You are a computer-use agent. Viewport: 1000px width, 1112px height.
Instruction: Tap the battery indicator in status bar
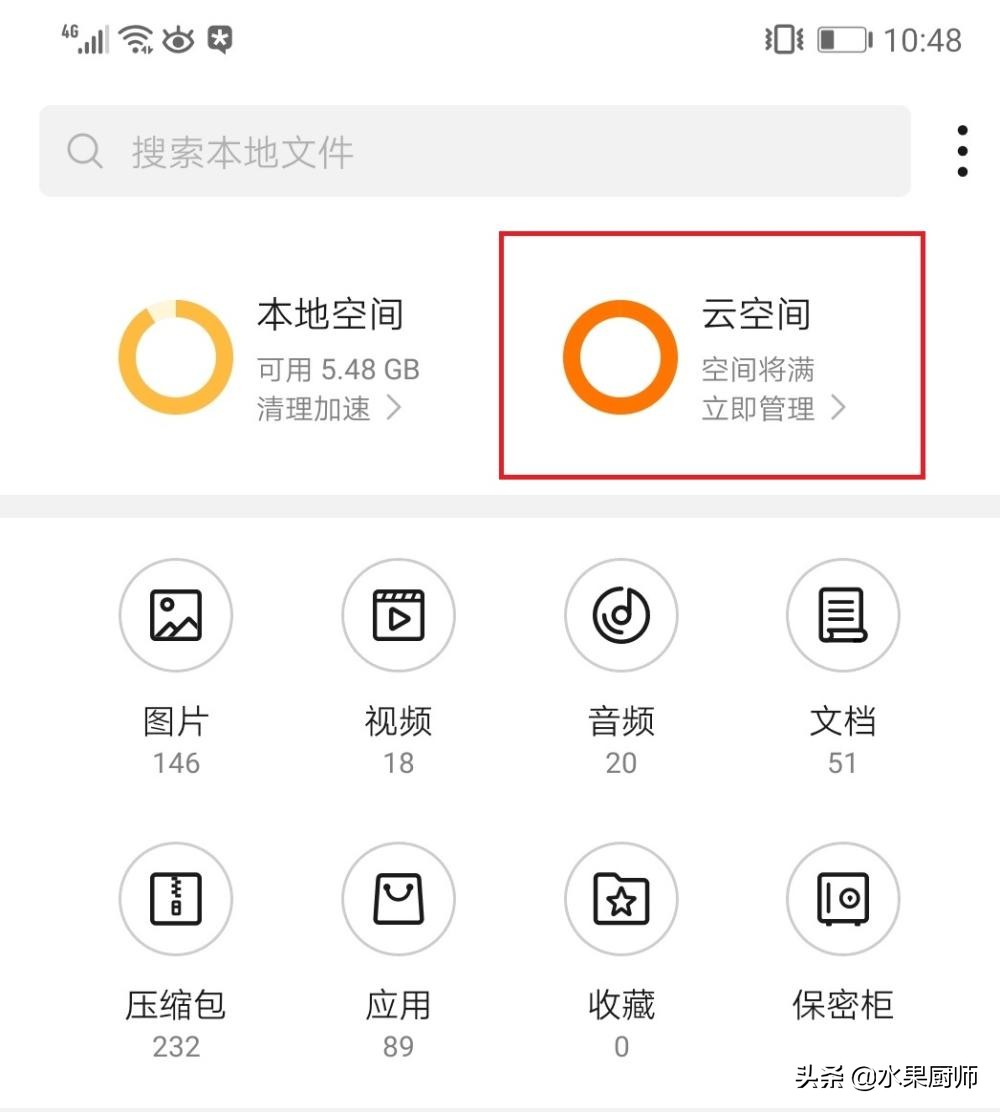pos(843,40)
